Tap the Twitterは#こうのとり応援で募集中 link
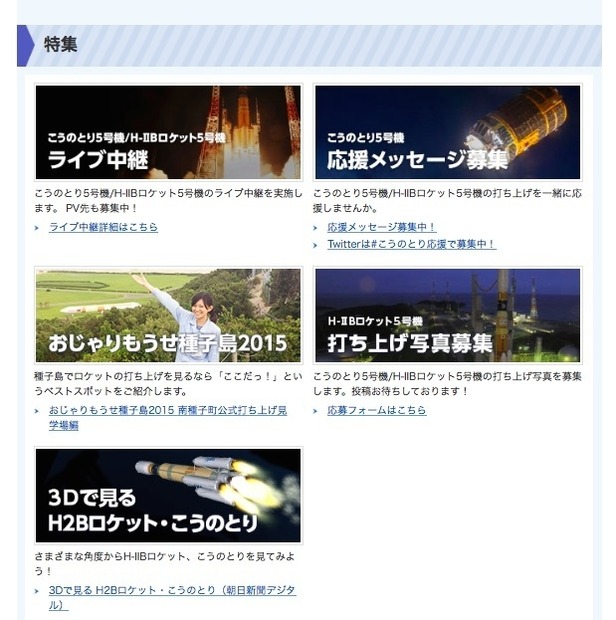The image size is (616, 620). tap(411, 244)
